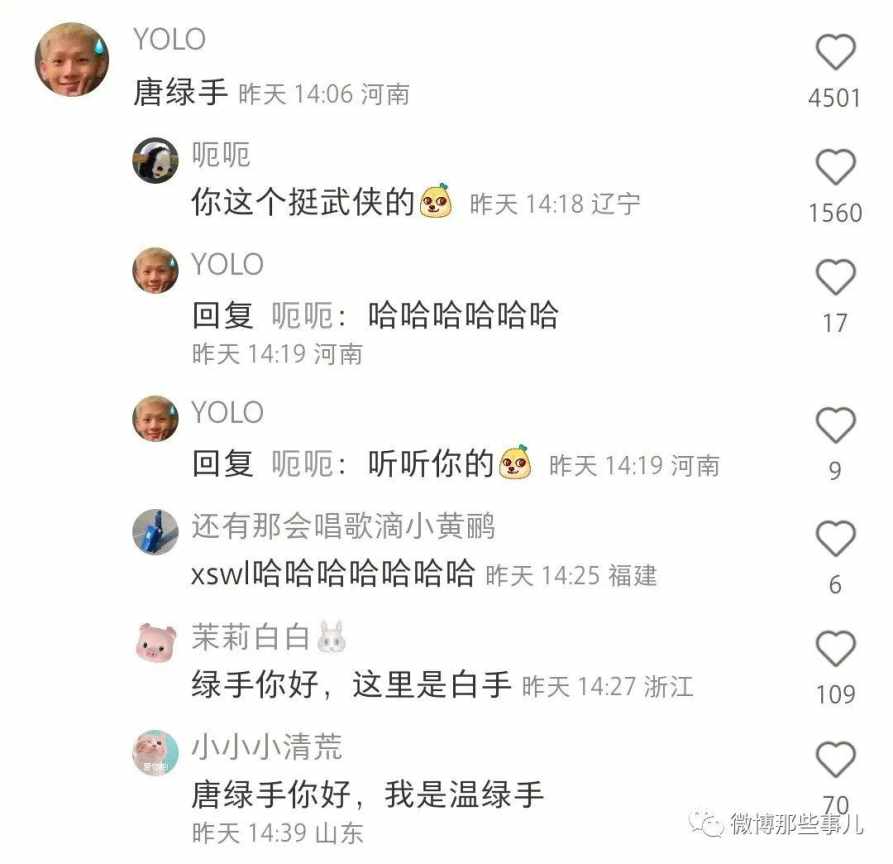Like 小小小清荒's comment 我是温绿手
Image resolution: width=893 pixels, height=864 pixels.
click(836, 761)
